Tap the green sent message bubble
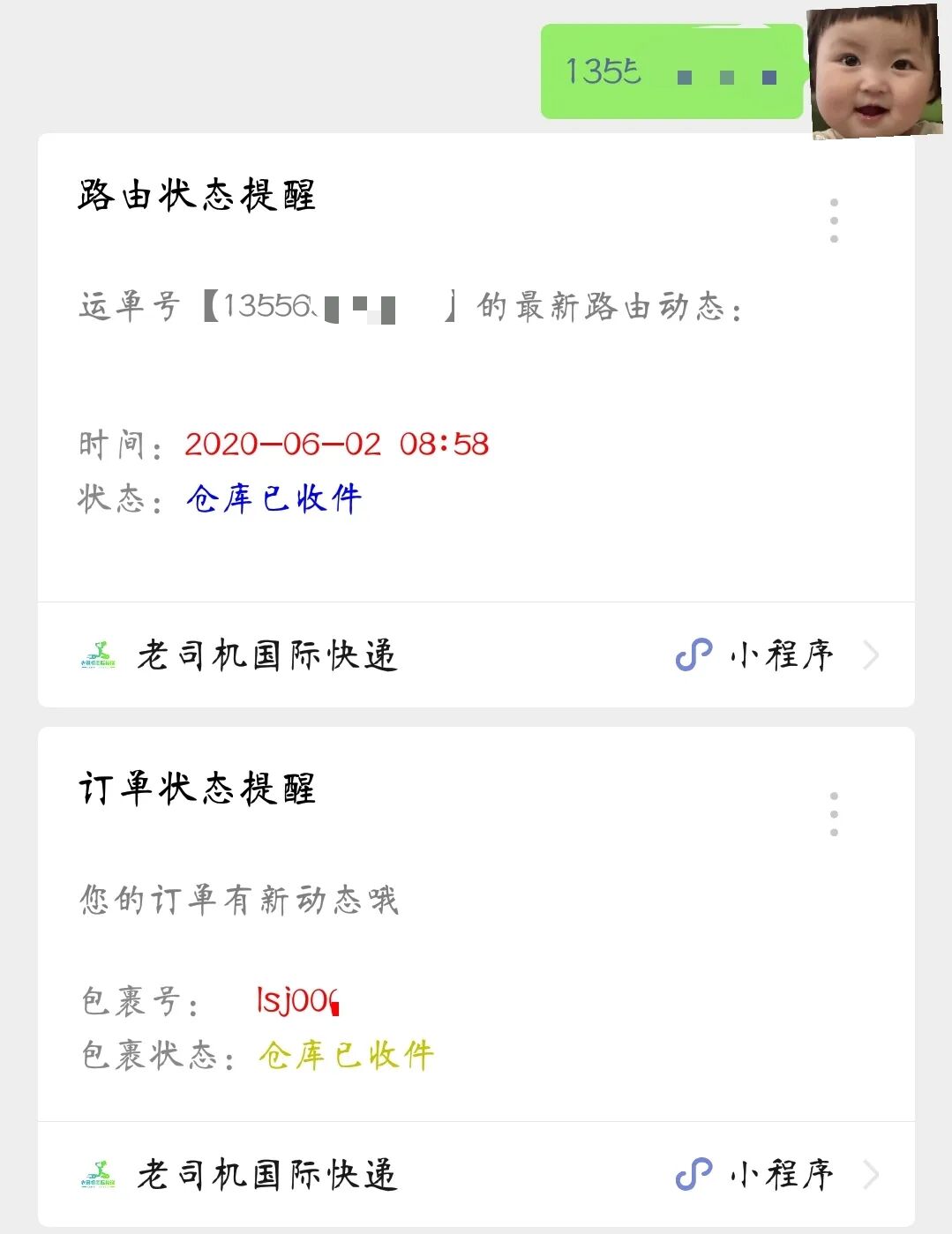Viewport: 952px width, 1234px height. click(x=673, y=71)
